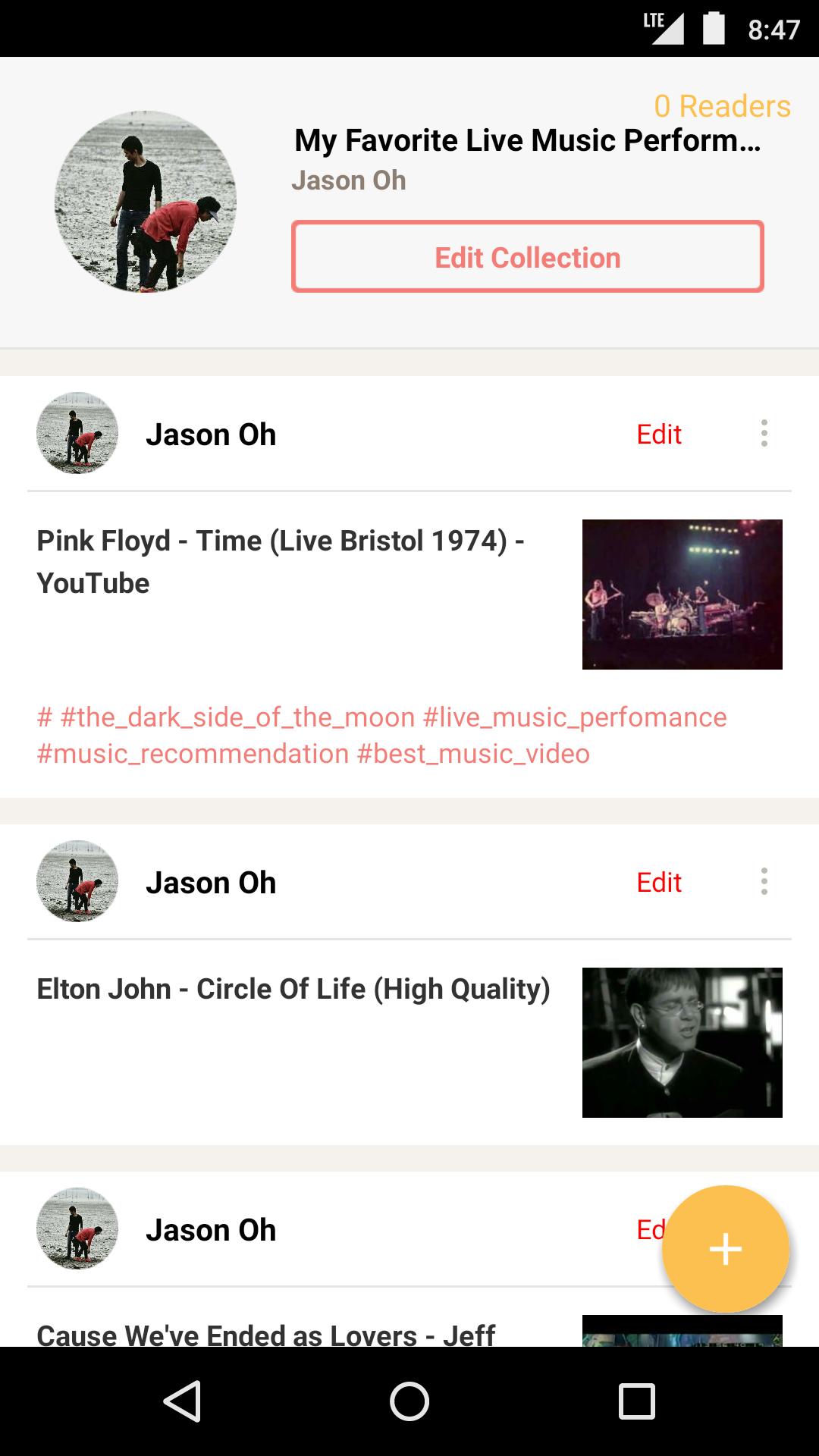819x1456 pixels.
Task: Open the #the_dark_side_of_the_moon hashtag
Action: coord(237,717)
